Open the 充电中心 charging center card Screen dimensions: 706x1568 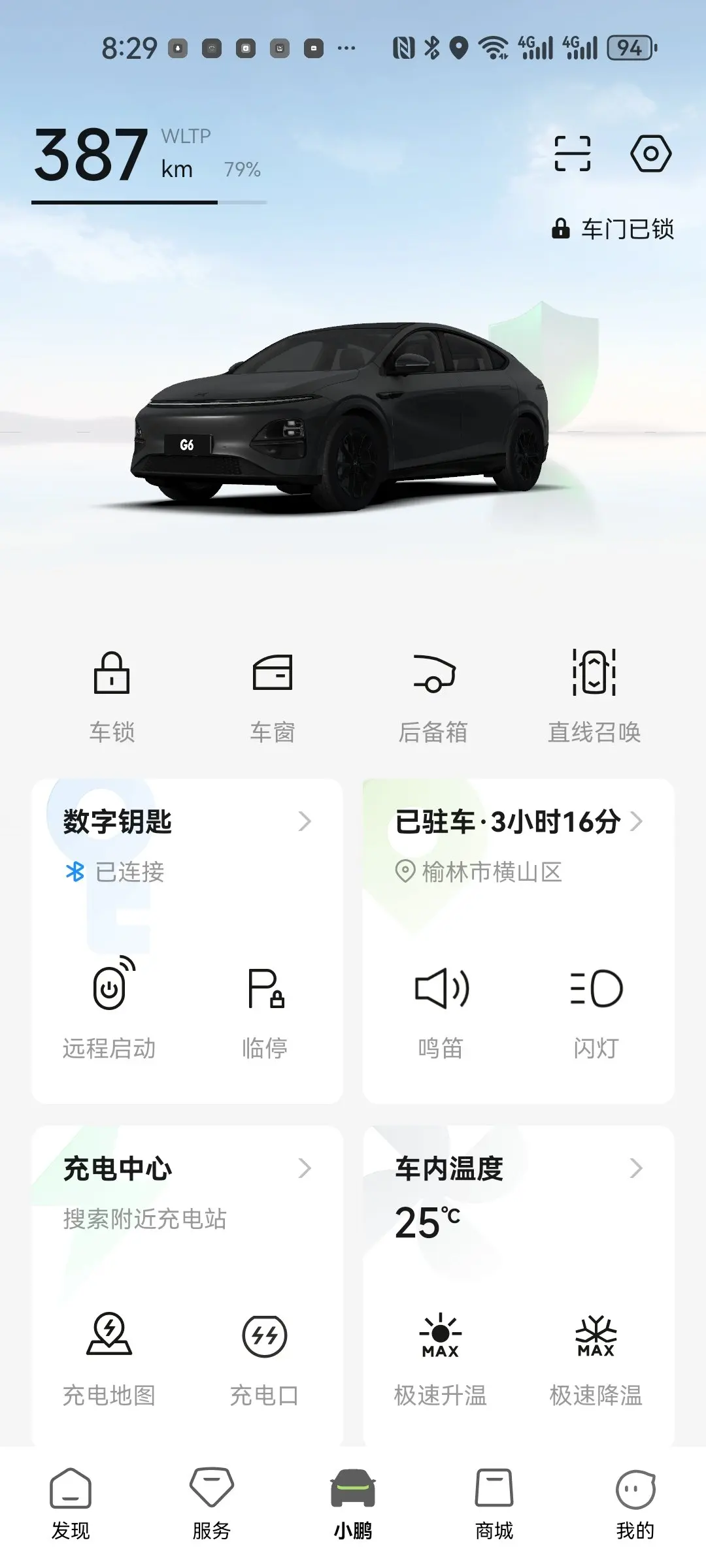[x=186, y=1169]
